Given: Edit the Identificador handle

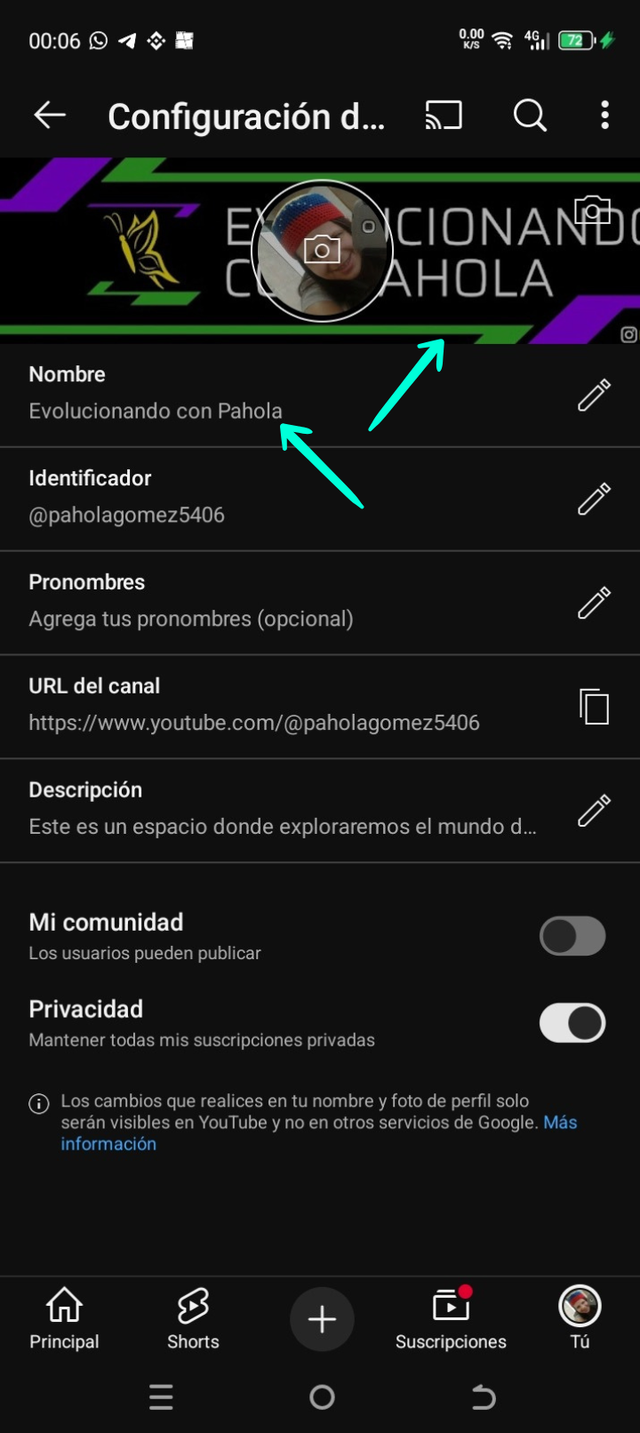Looking at the screenshot, I should (x=594, y=498).
